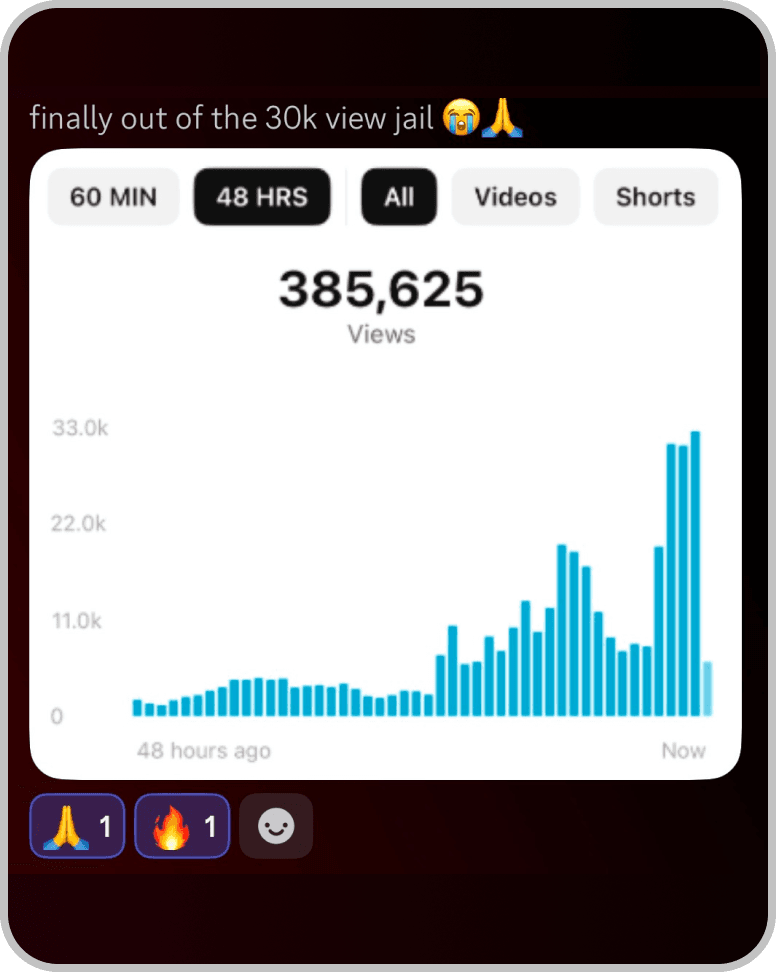
Task: Open the emoji reaction picker
Action: coord(276,826)
